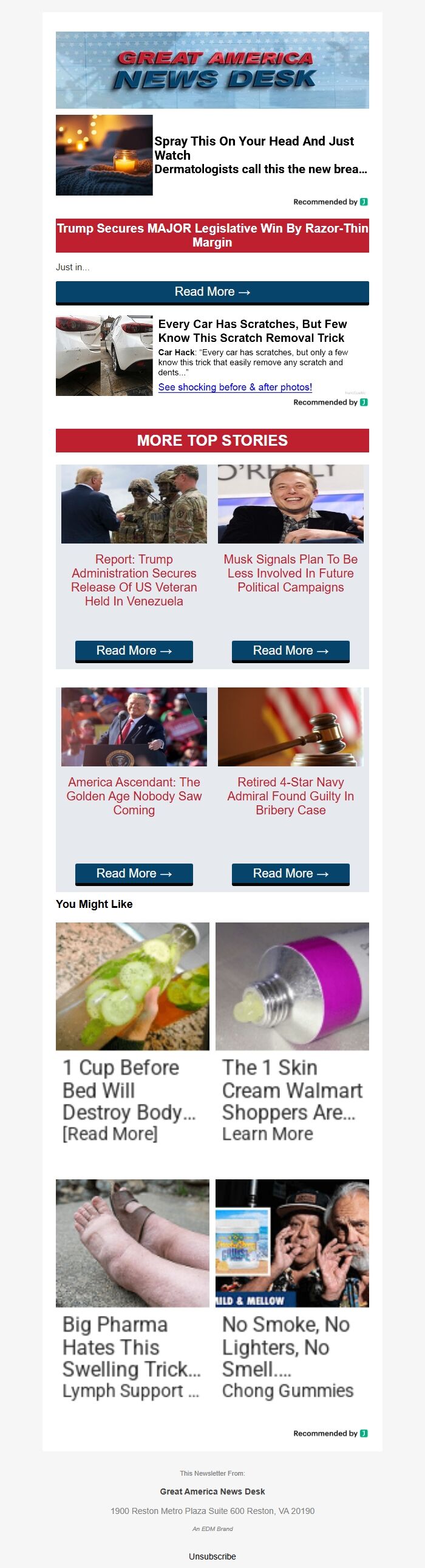Open the Trump legislative win Read More button
Viewport: 425px width, 1568px height.
(x=212, y=292)
